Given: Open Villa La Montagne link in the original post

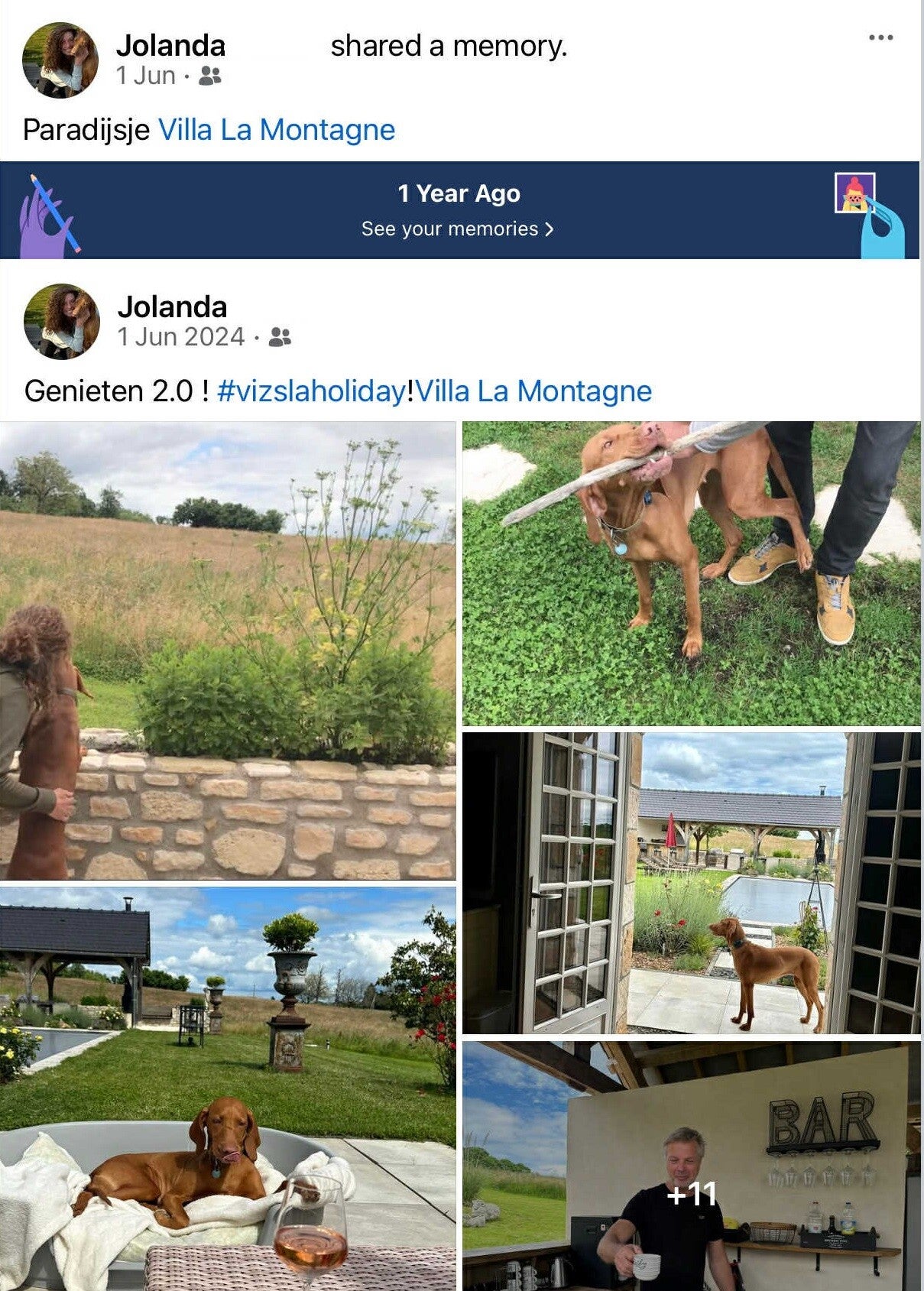Looking at the screenshot, I should click(533, 391).
